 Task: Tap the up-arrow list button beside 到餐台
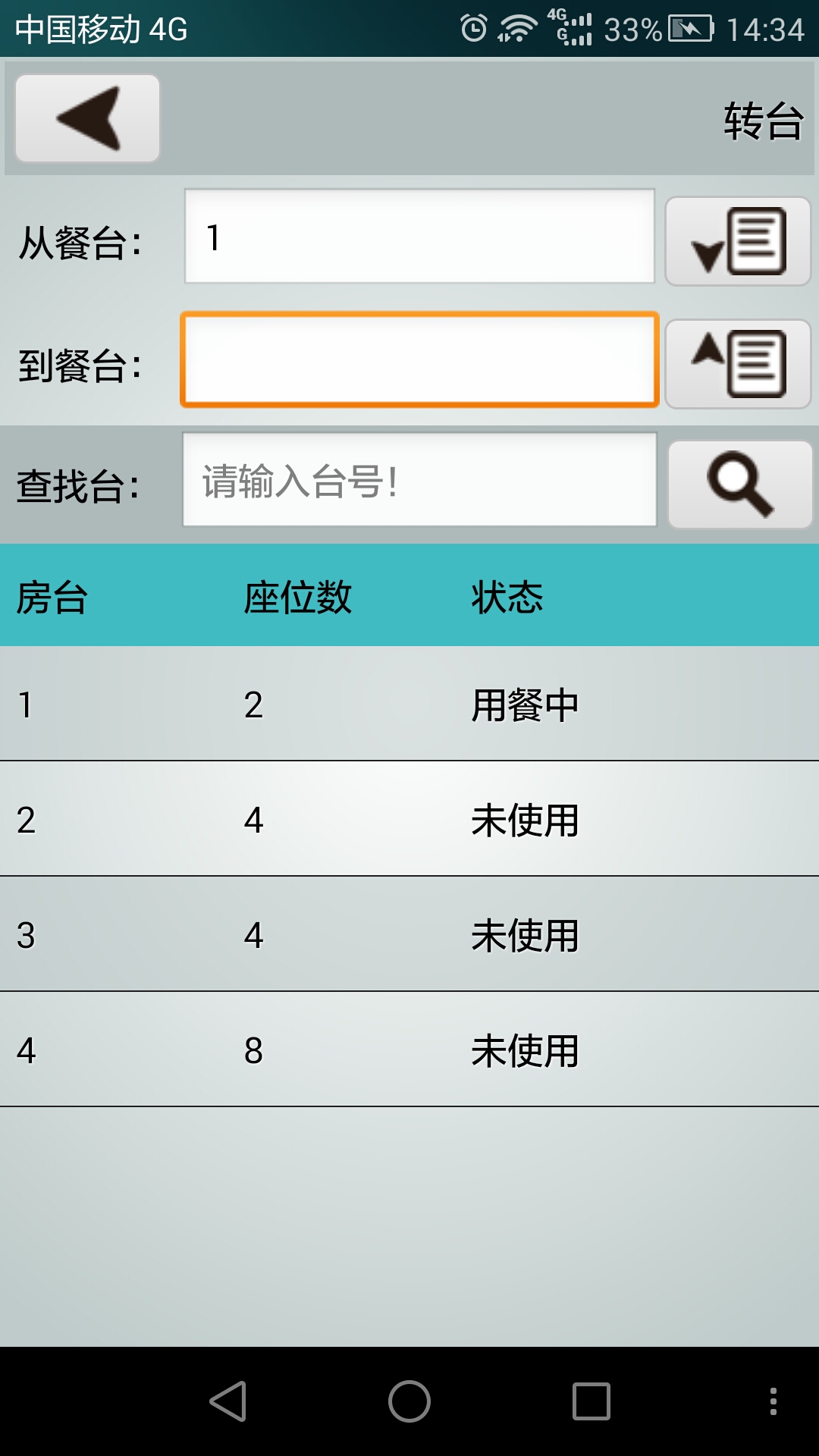click(738, 364)
